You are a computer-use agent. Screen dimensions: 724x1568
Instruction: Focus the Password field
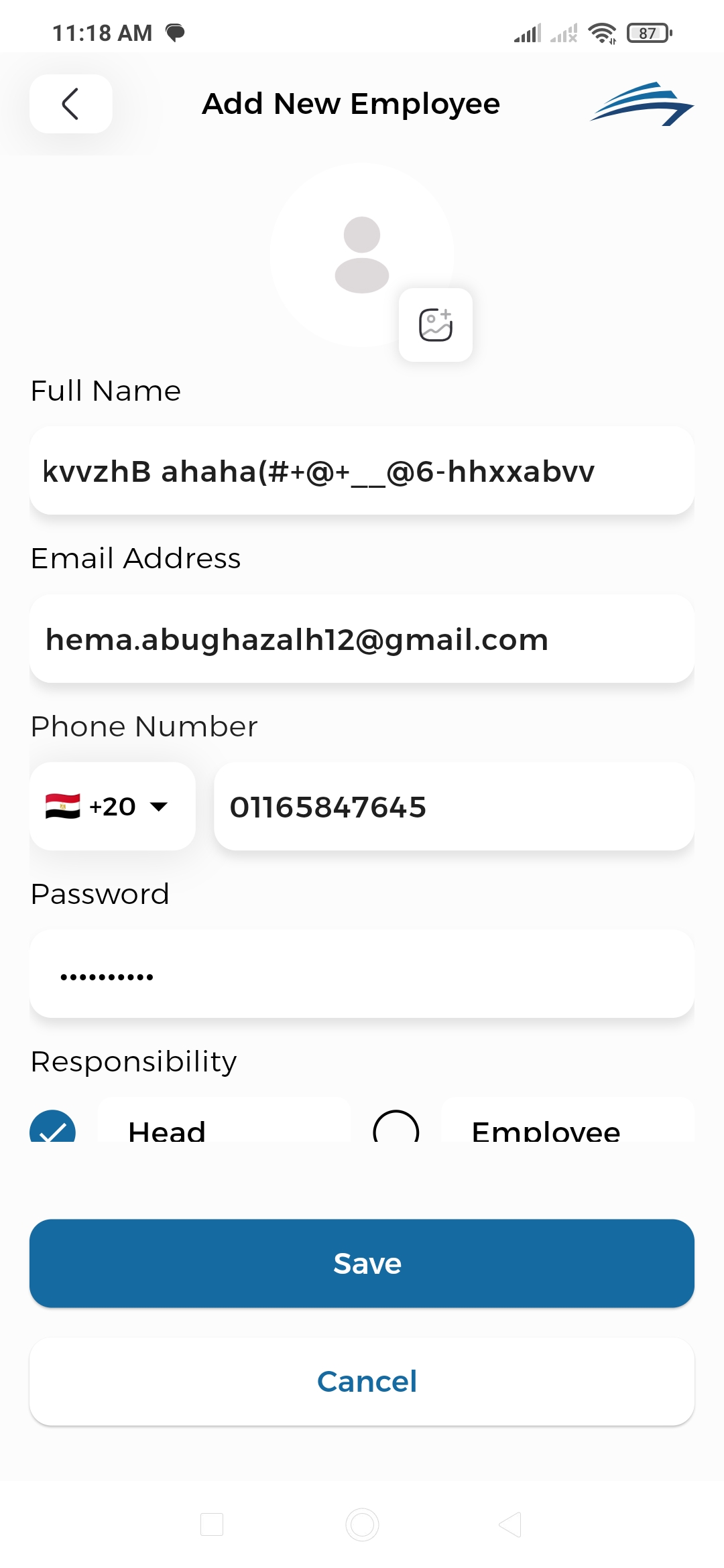pos(362,974)
